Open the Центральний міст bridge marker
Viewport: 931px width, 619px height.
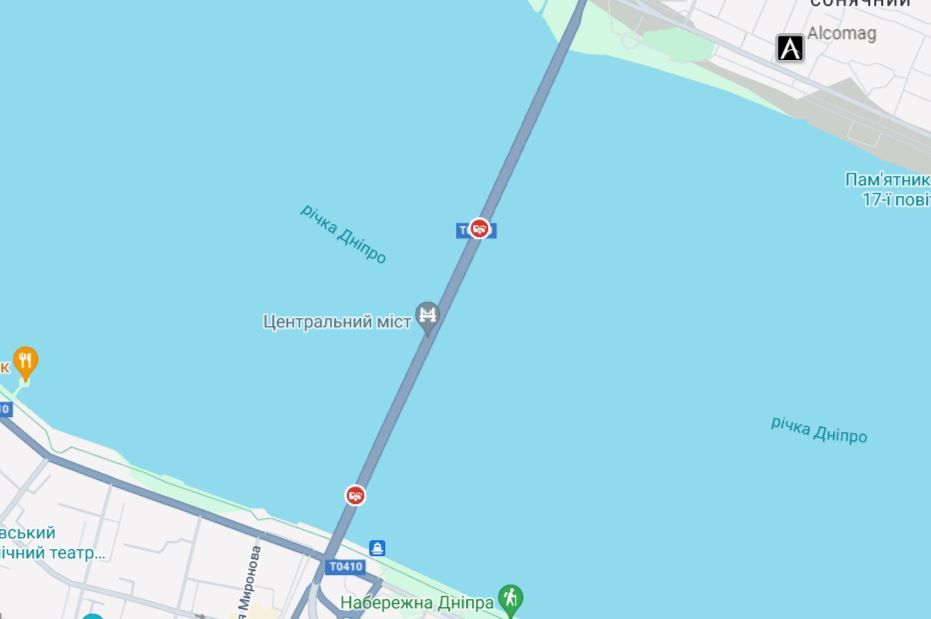[x=427, y=316]
